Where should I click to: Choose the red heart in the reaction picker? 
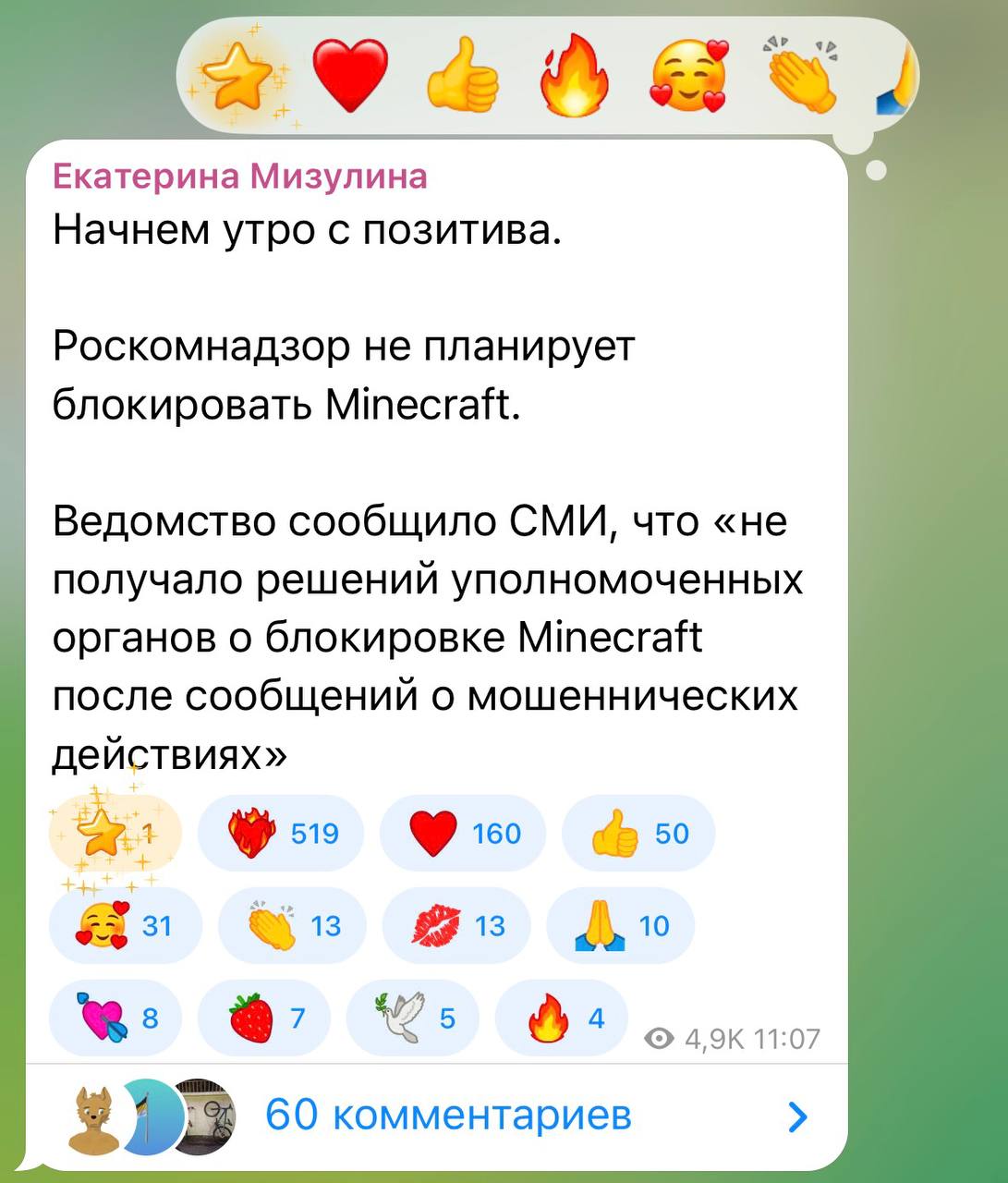coord(350,76)
